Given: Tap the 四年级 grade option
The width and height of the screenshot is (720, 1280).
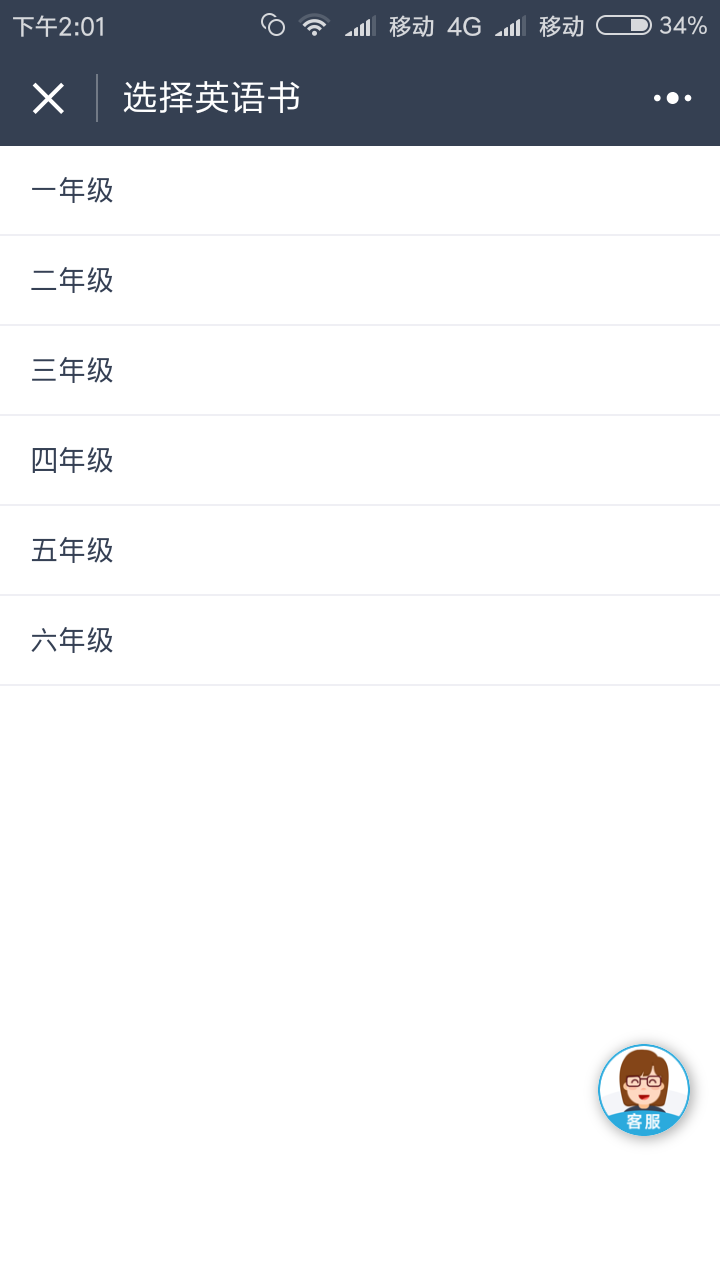Looking at the screenshot, I should (360, 461).
